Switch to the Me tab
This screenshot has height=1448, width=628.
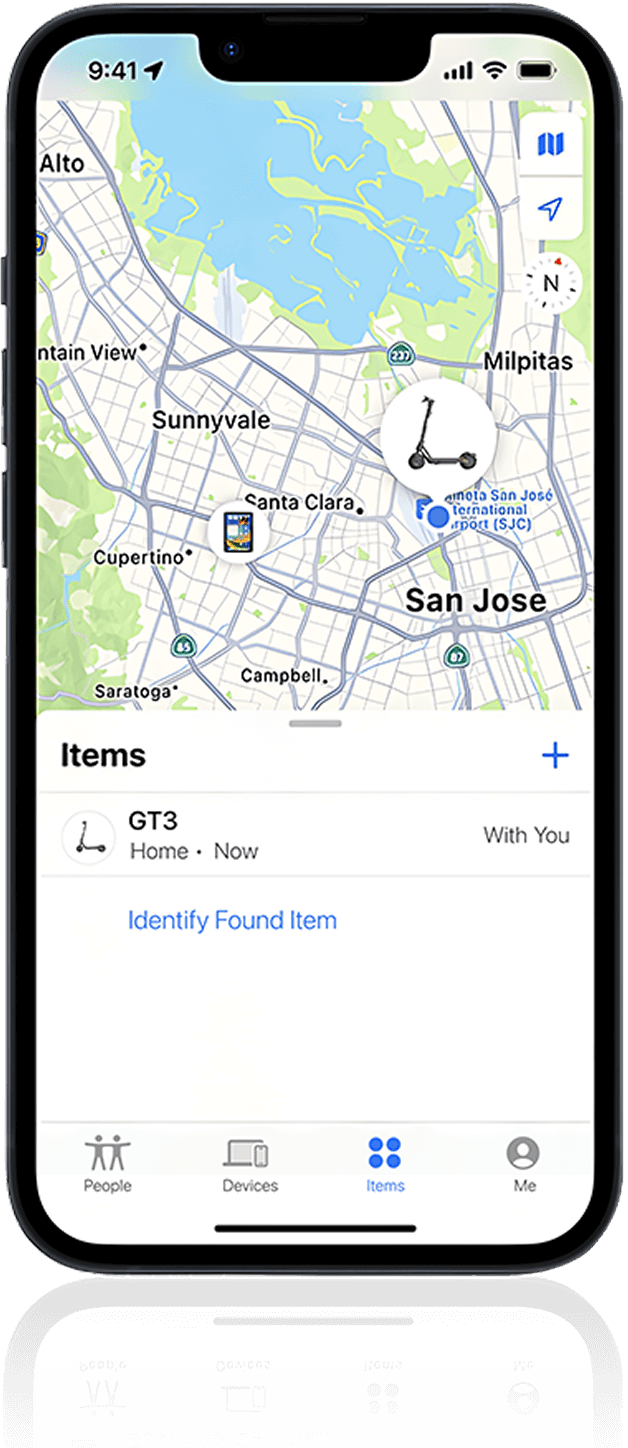coord(524,1164)
